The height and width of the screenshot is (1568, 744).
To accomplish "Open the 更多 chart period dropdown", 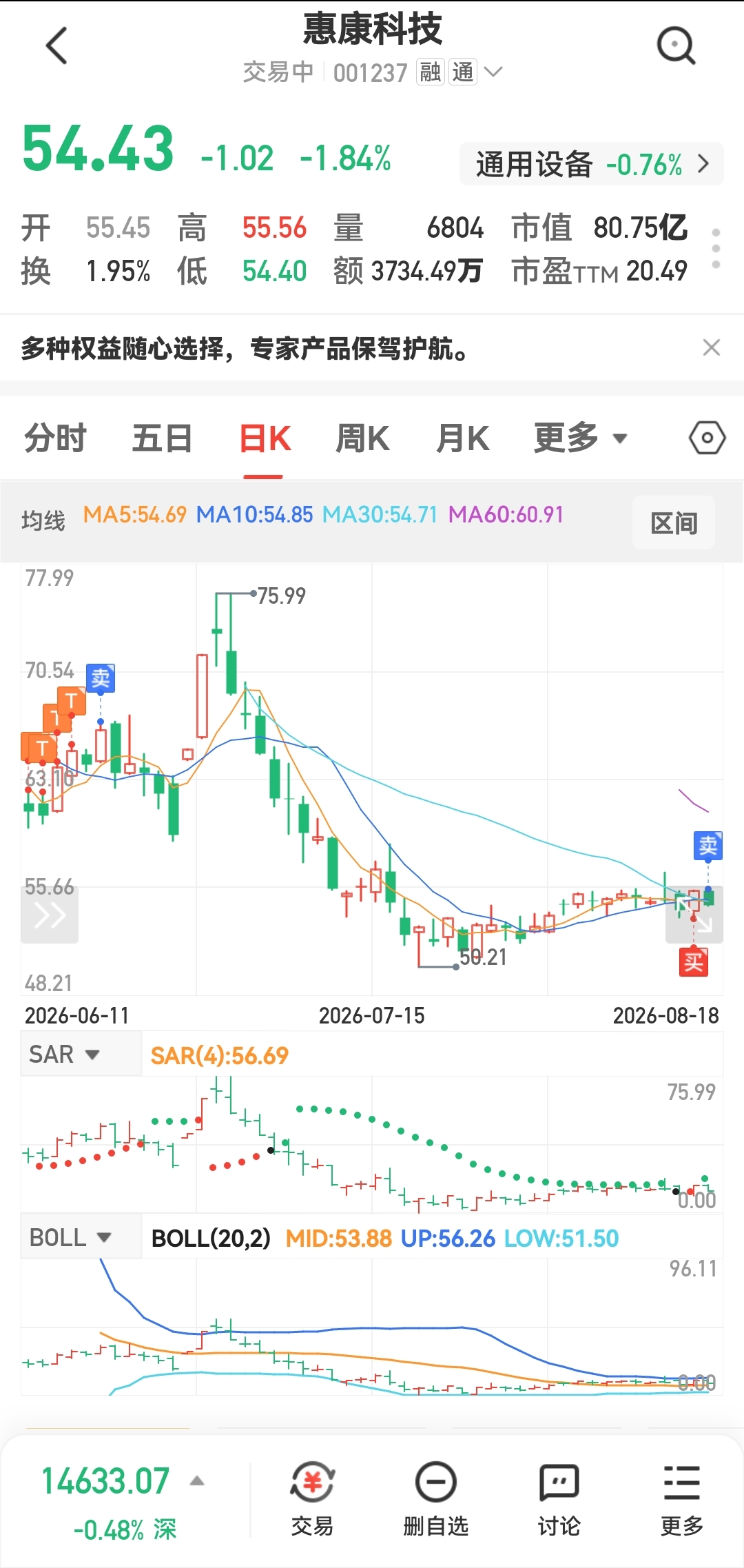I will point(580,438).
